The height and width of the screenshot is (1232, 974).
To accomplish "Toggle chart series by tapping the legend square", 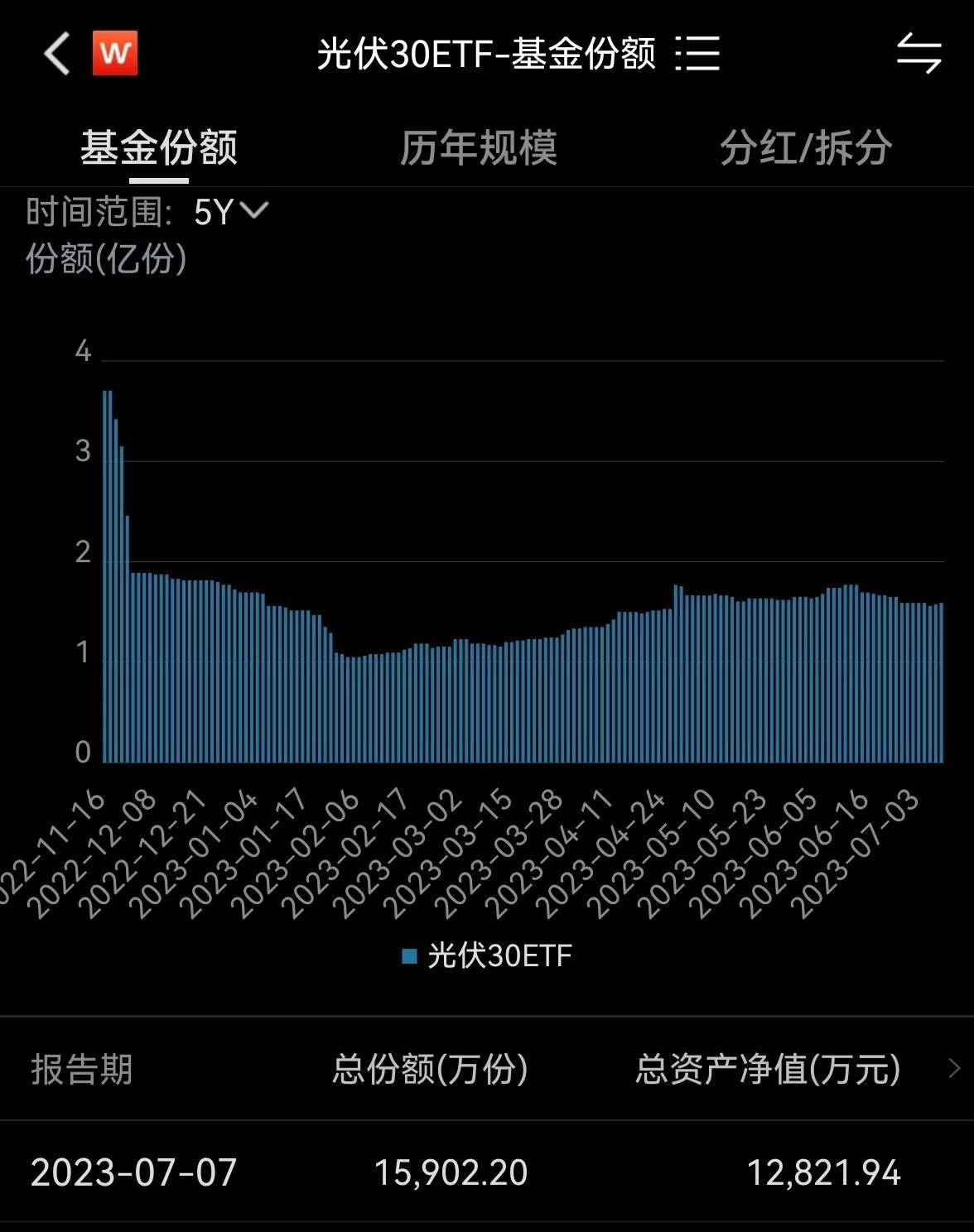I will click(407, 955).
